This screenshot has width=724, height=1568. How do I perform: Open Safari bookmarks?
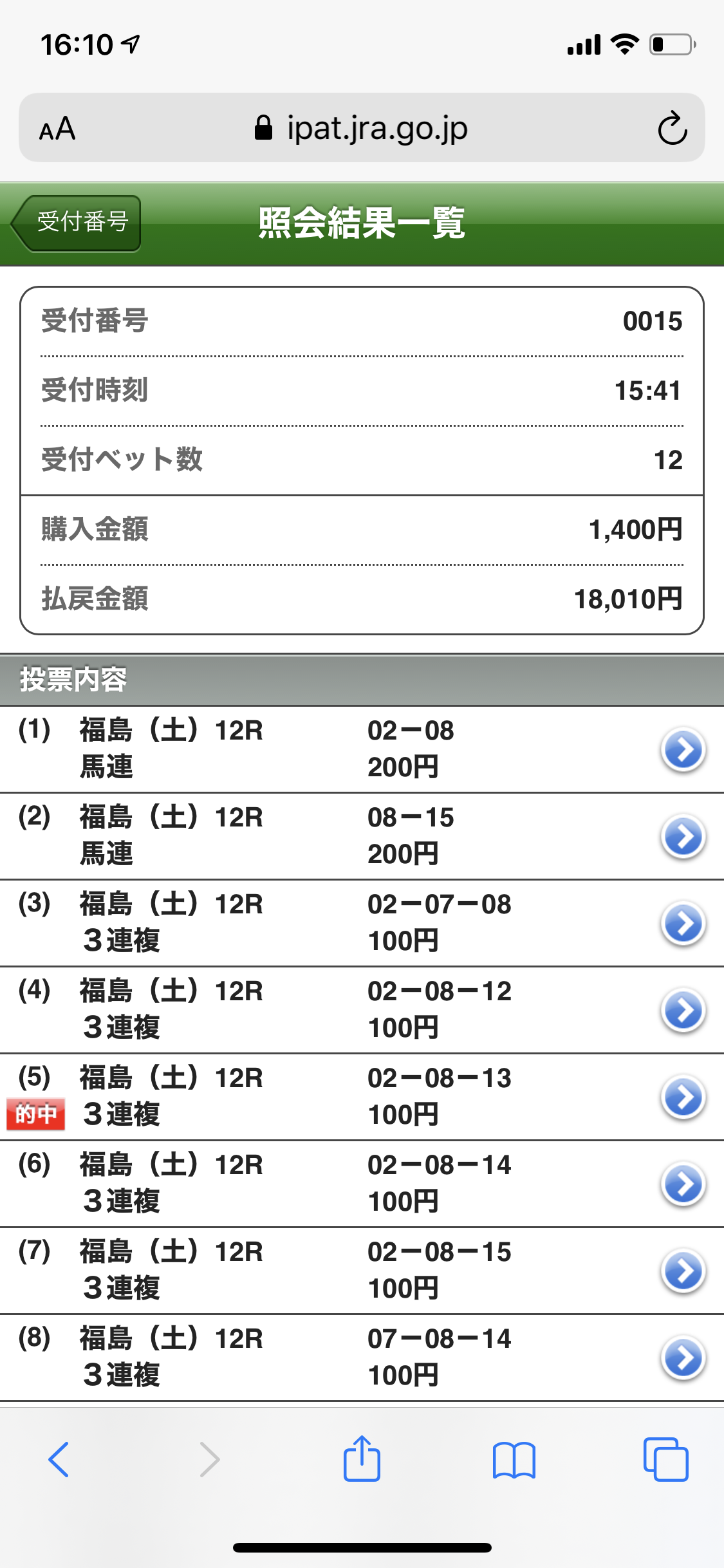pyautogui.click(x=514, y=1459)
